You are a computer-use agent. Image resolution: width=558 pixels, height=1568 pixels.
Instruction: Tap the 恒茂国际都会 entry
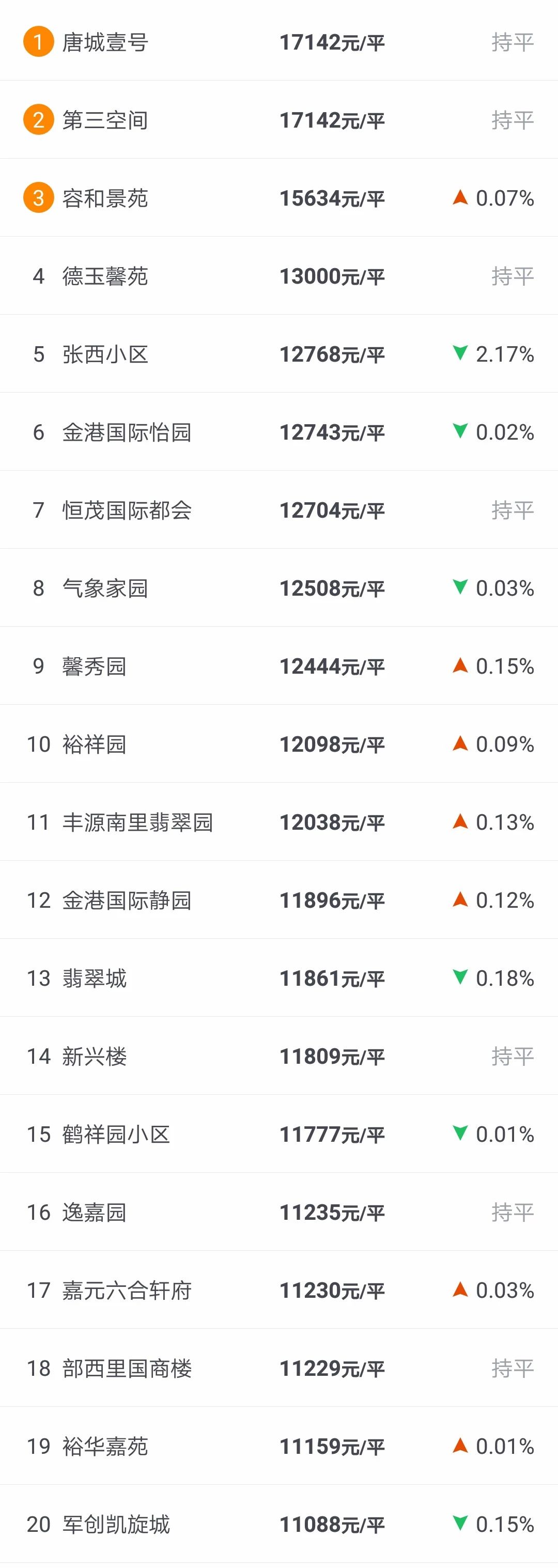127,509
